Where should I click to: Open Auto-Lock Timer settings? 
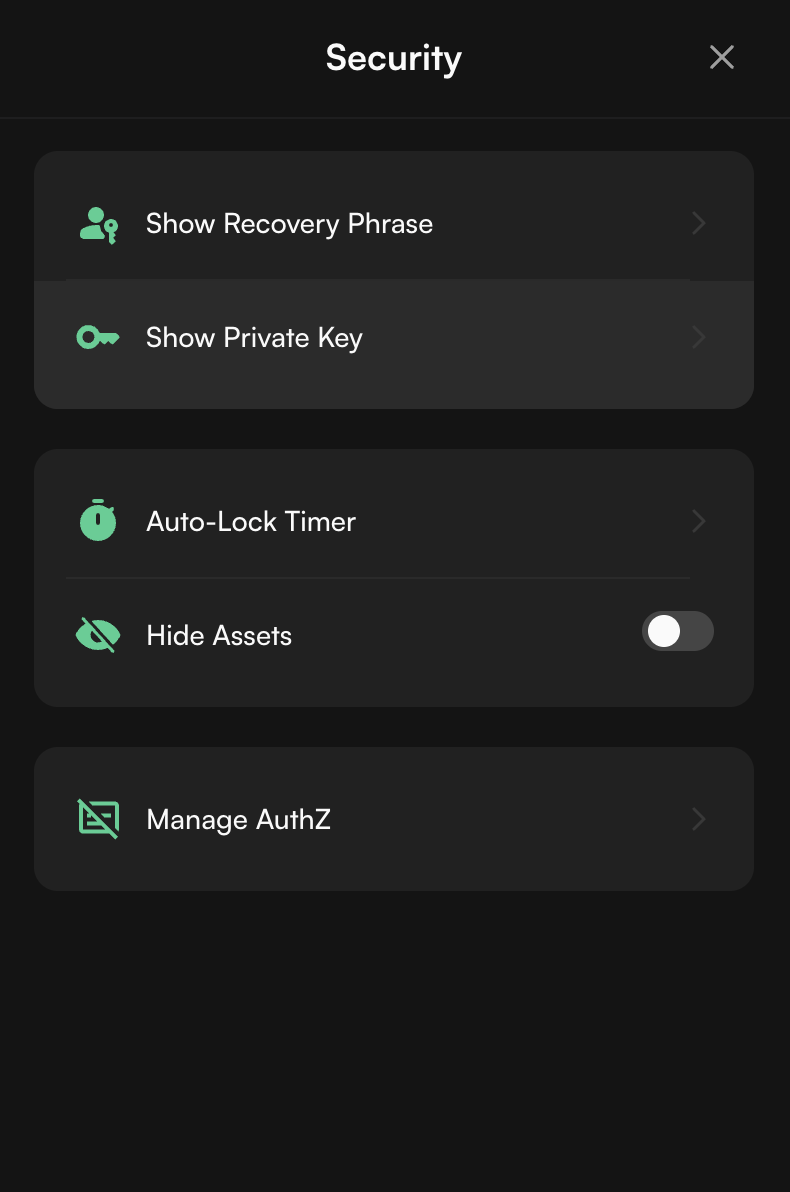pyautogui.click(x=393, y=522)
